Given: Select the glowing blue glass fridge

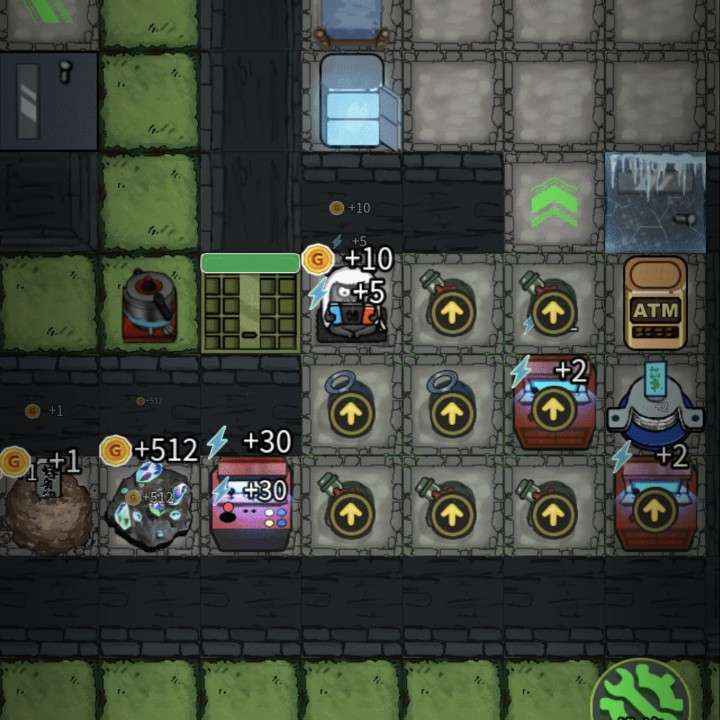Looking at the screenshot, I should [x=351, y=102].
